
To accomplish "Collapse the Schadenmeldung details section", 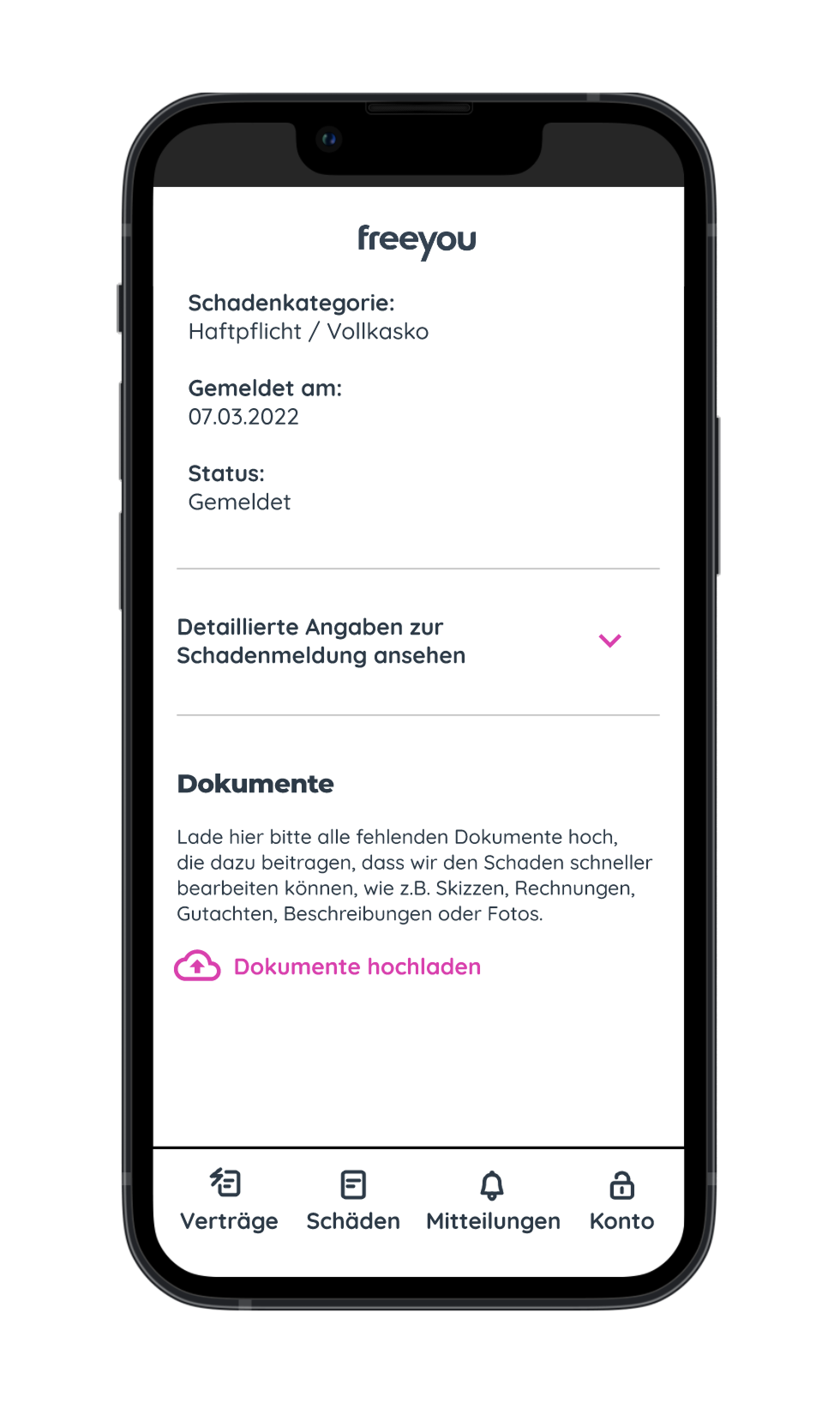I will click(x=609, y=640).
